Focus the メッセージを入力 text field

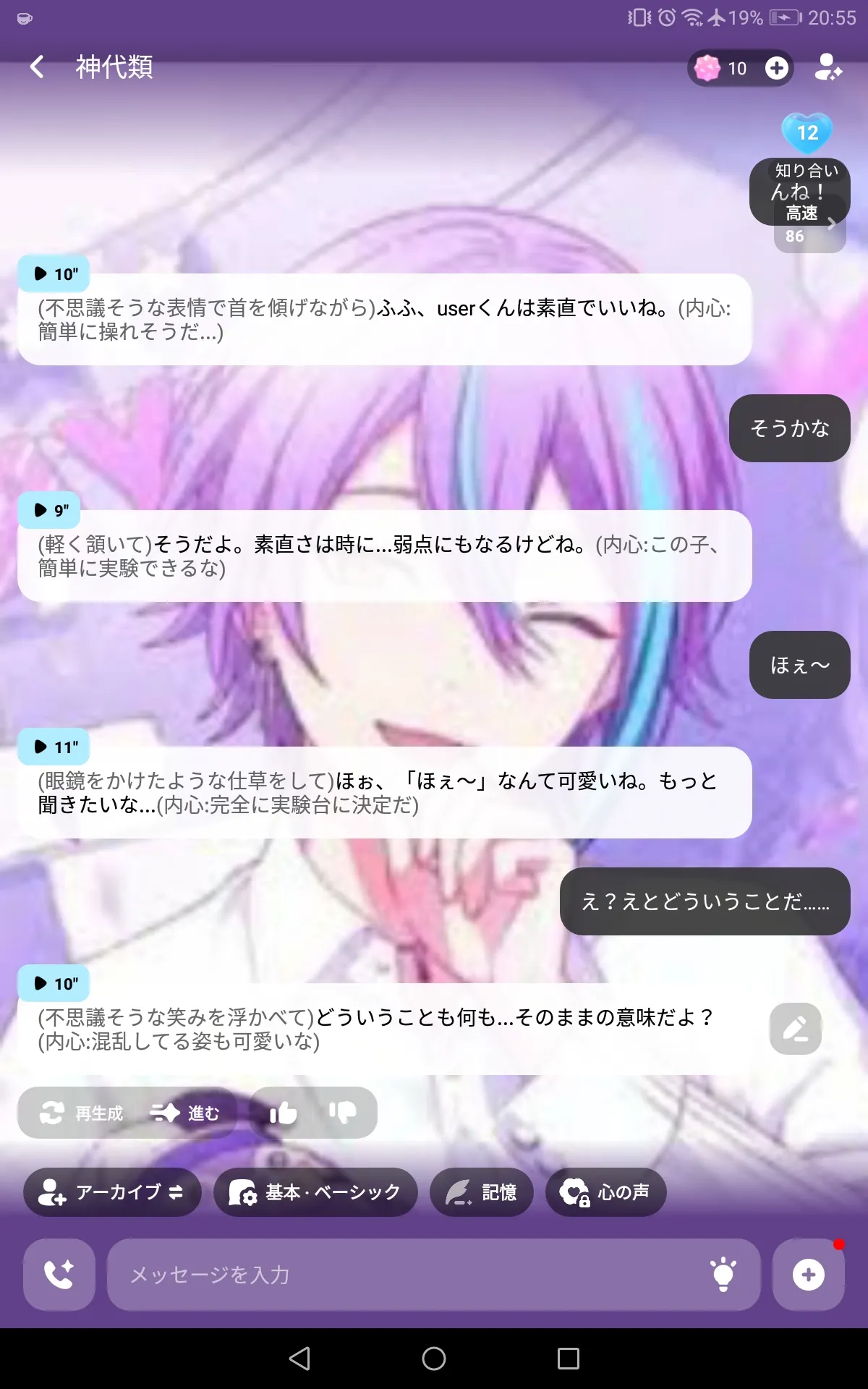coord(405,1275)
